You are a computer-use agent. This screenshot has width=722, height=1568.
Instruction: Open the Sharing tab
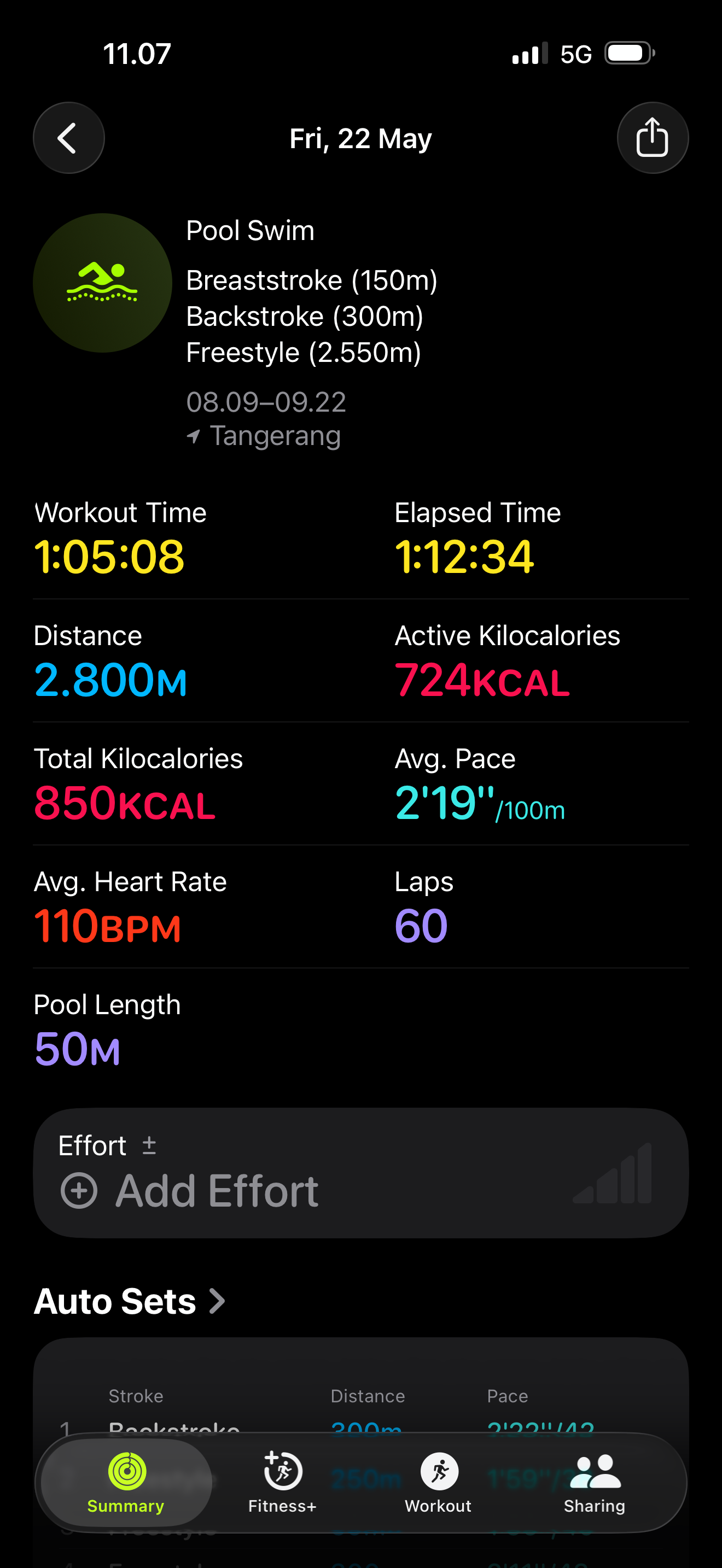[594, 1482]
